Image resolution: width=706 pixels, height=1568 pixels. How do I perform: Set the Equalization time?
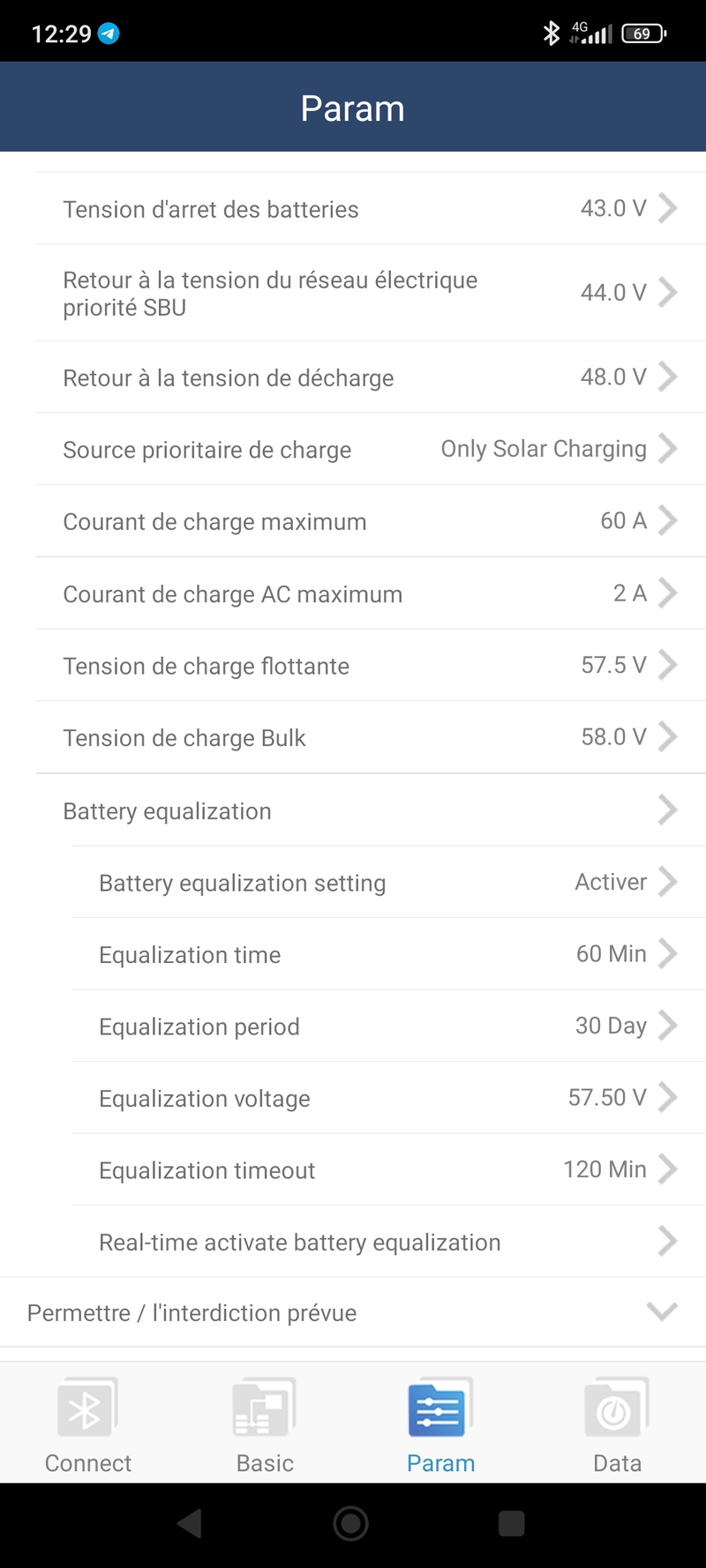coord(387,954)
